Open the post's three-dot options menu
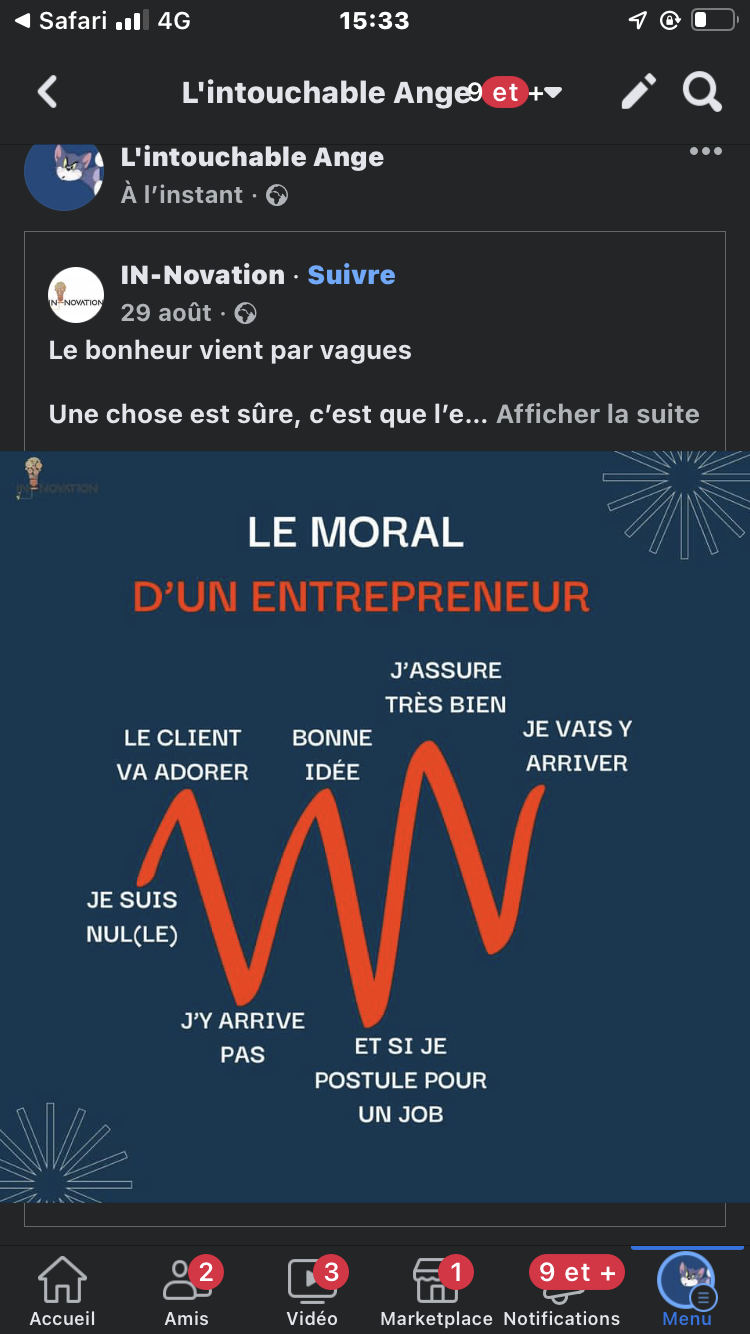Viewport: 750px width, 1334px height. (x=705, y=152)
